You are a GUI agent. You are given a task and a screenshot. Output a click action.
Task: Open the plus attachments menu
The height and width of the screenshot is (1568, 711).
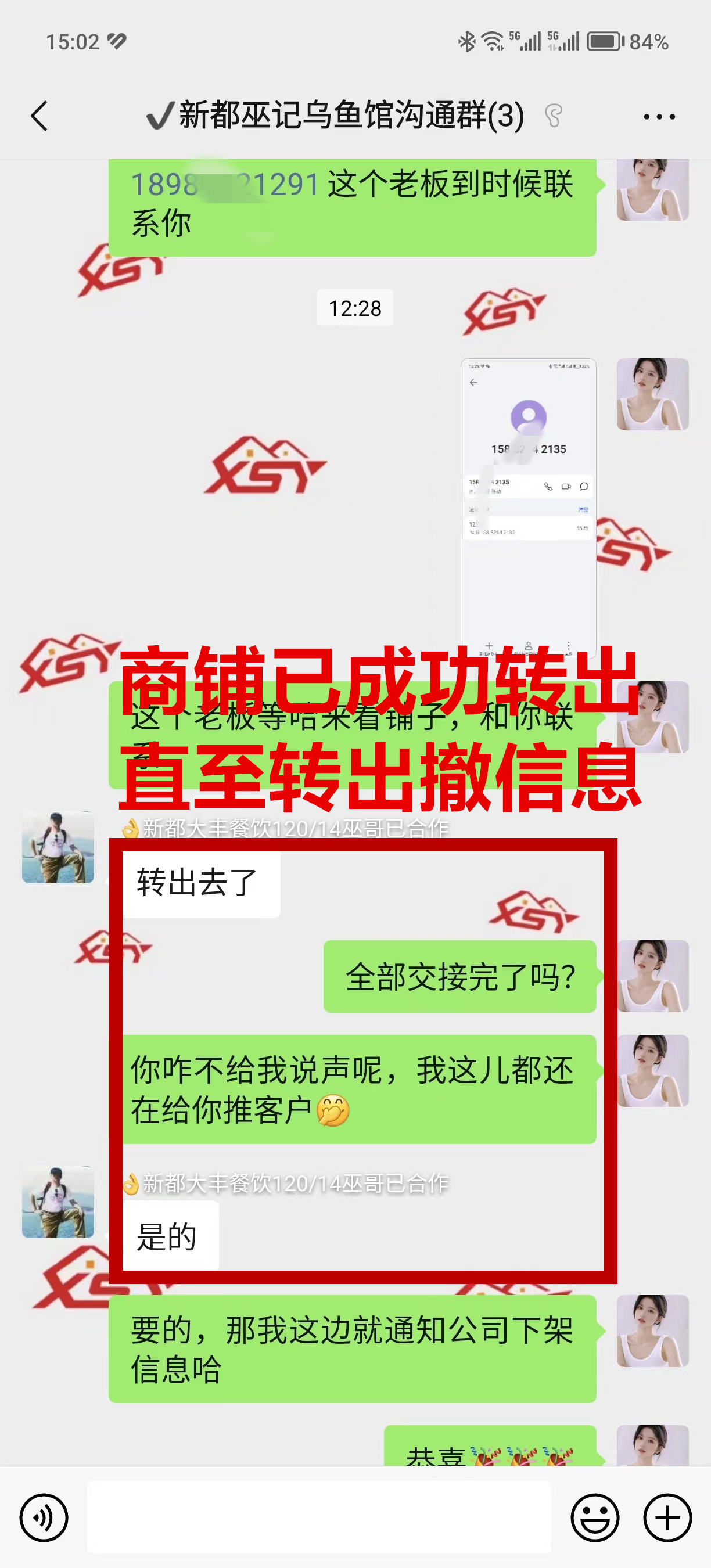point(667,1517)
